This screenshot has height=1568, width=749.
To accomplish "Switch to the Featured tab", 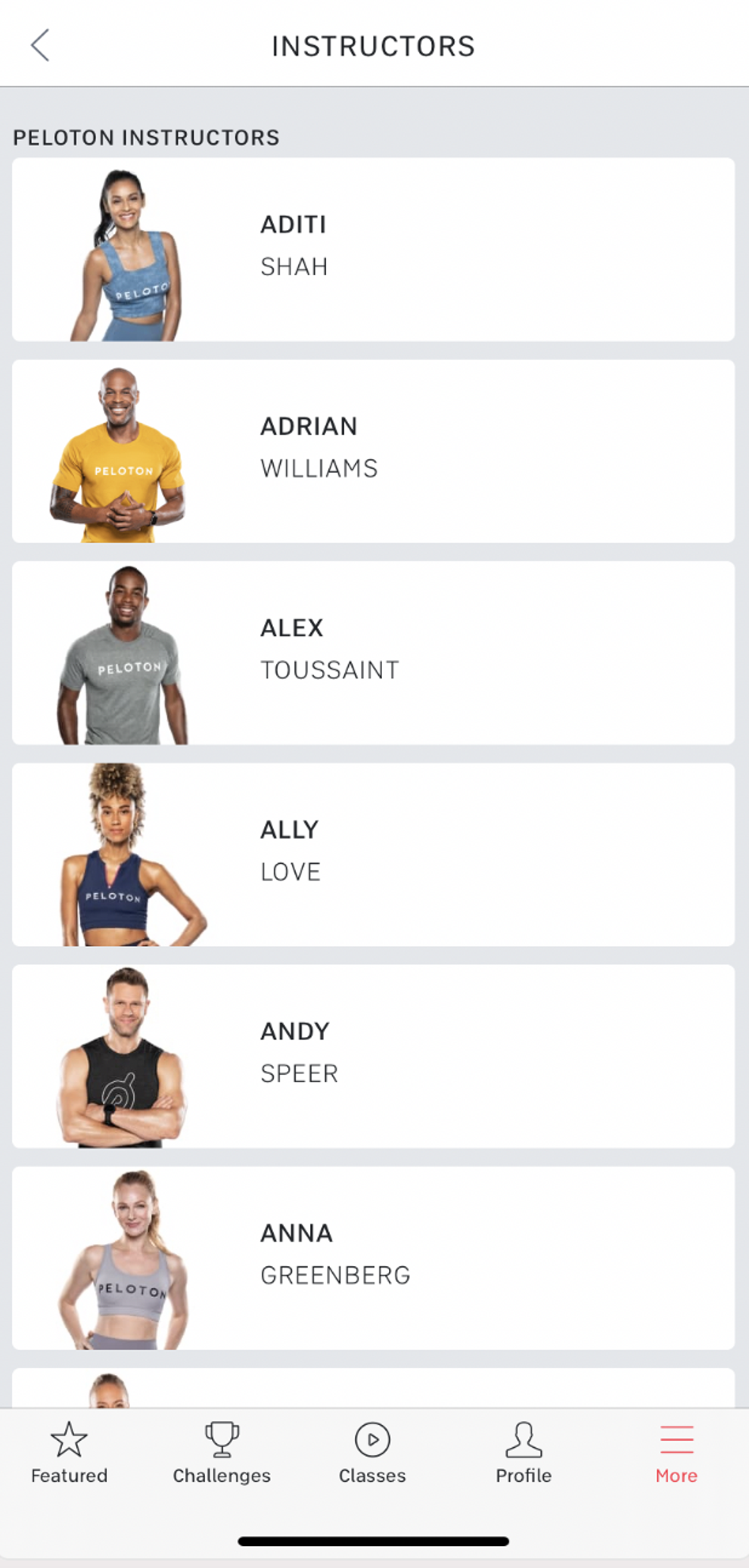I will click(x=69, y=1452).
